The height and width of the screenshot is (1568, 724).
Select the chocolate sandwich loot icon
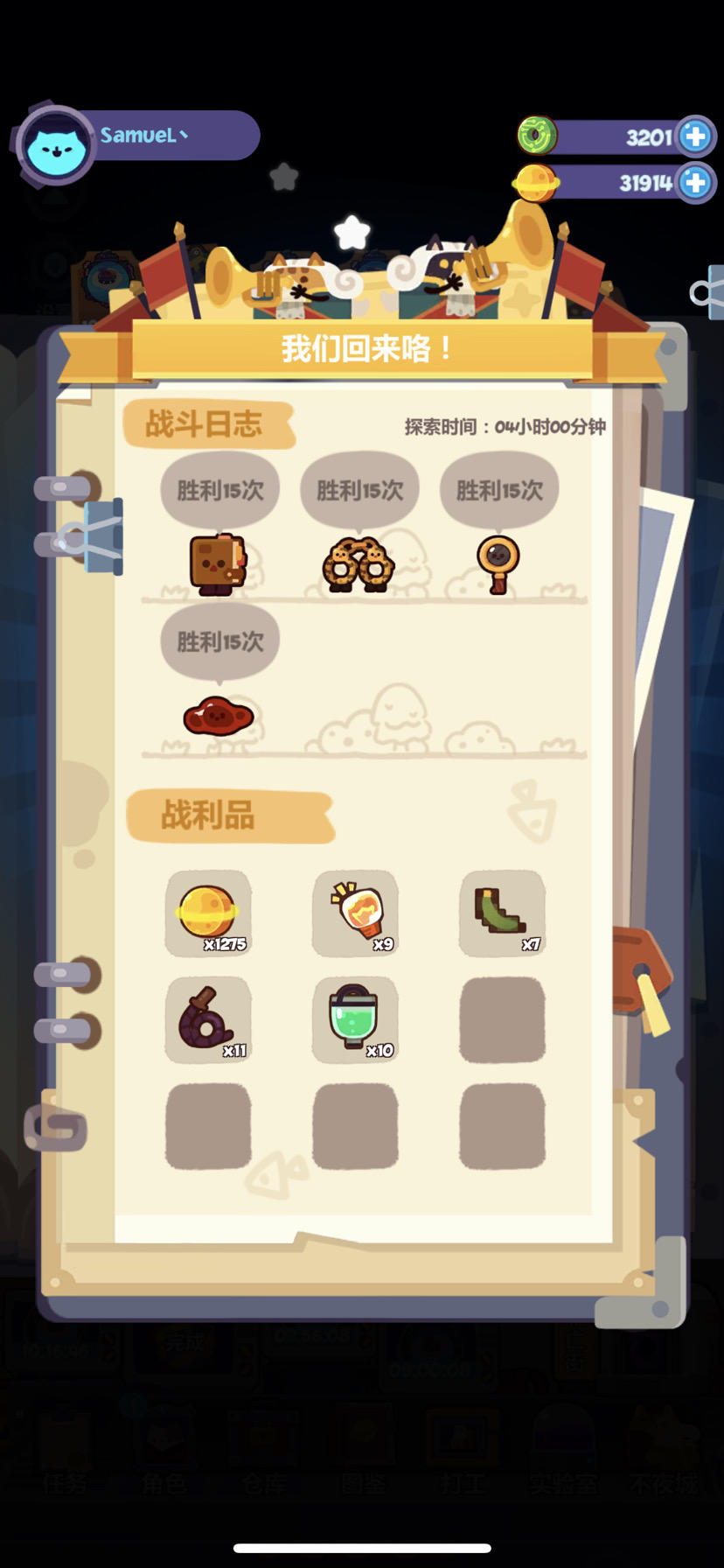(x=218, y=562)
